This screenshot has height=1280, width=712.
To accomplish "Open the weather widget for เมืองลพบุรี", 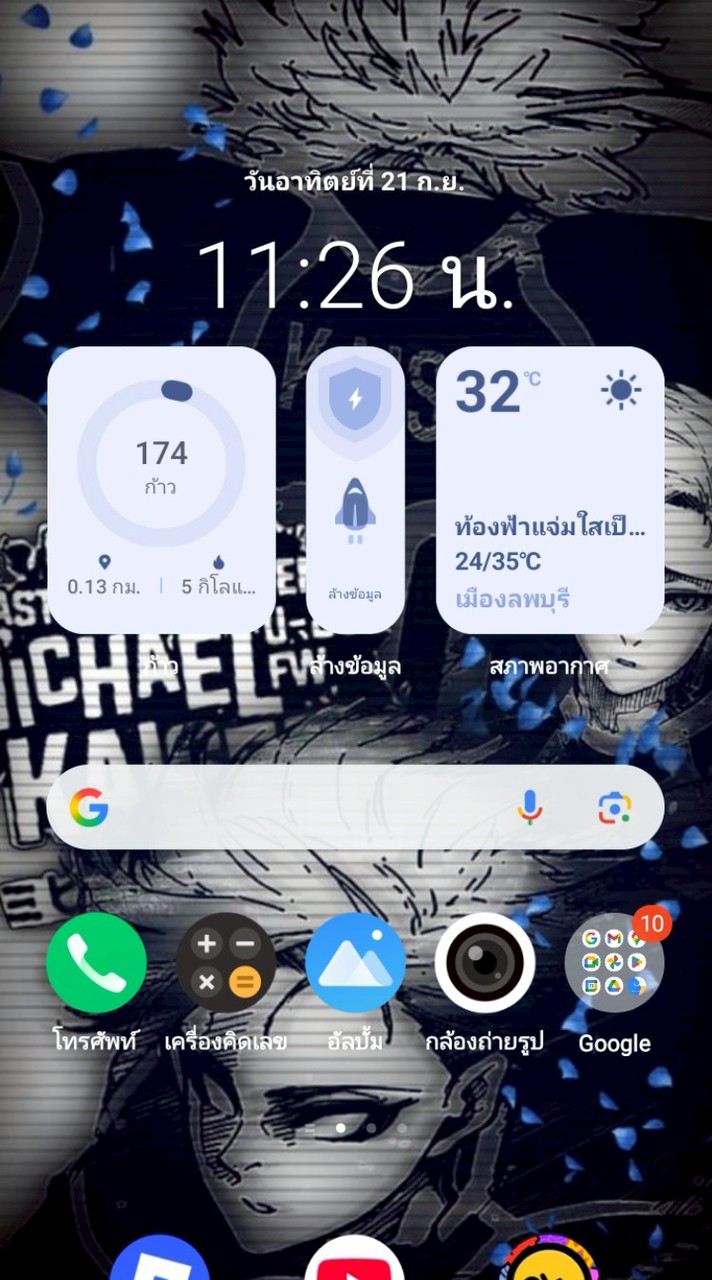I will click(549, 488).
